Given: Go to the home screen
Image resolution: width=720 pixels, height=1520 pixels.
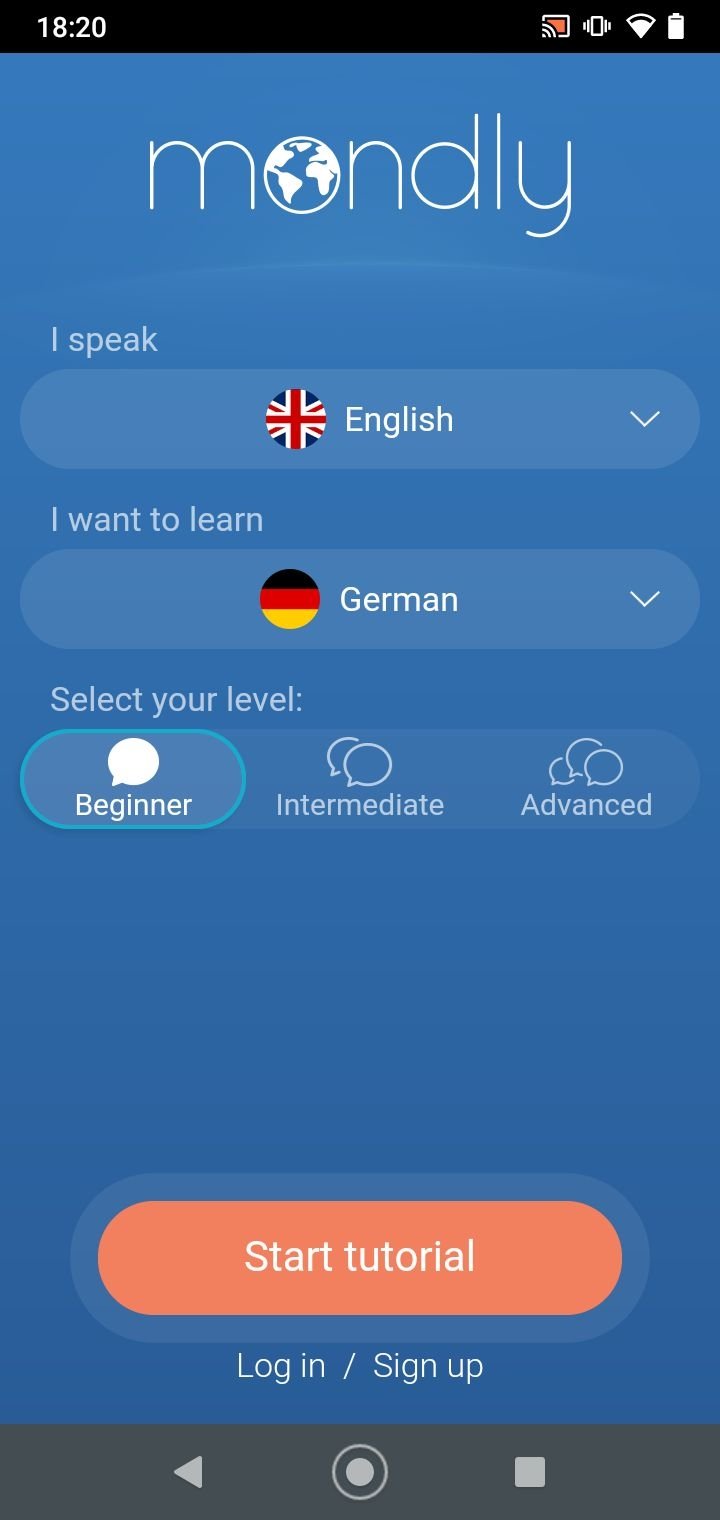Looking at the screenshot, I should click(x=360, y=1471).
